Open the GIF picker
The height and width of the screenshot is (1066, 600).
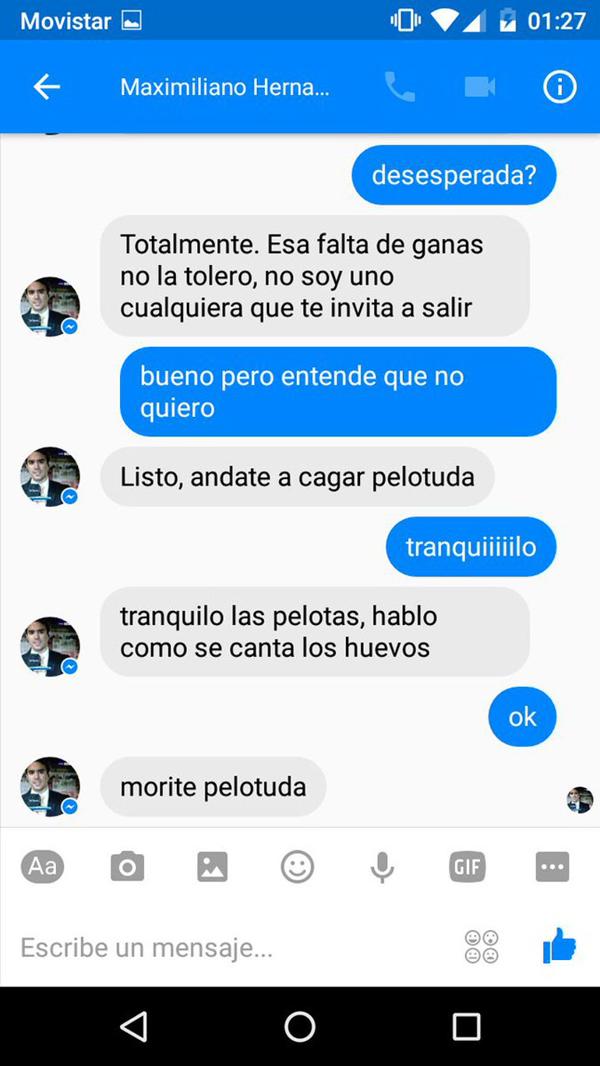click(467, 866)
